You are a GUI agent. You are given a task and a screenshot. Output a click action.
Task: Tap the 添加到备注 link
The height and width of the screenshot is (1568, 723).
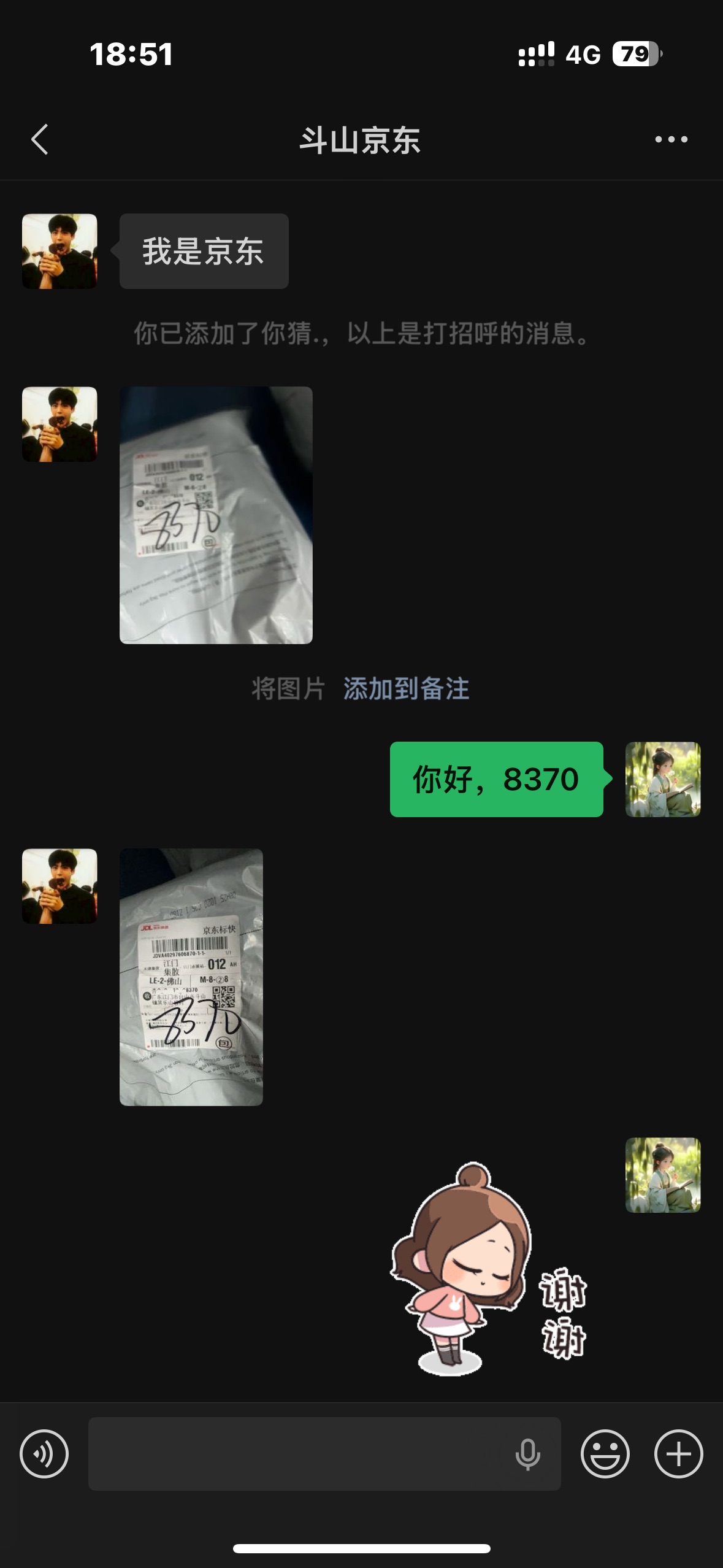coord(406,688)
